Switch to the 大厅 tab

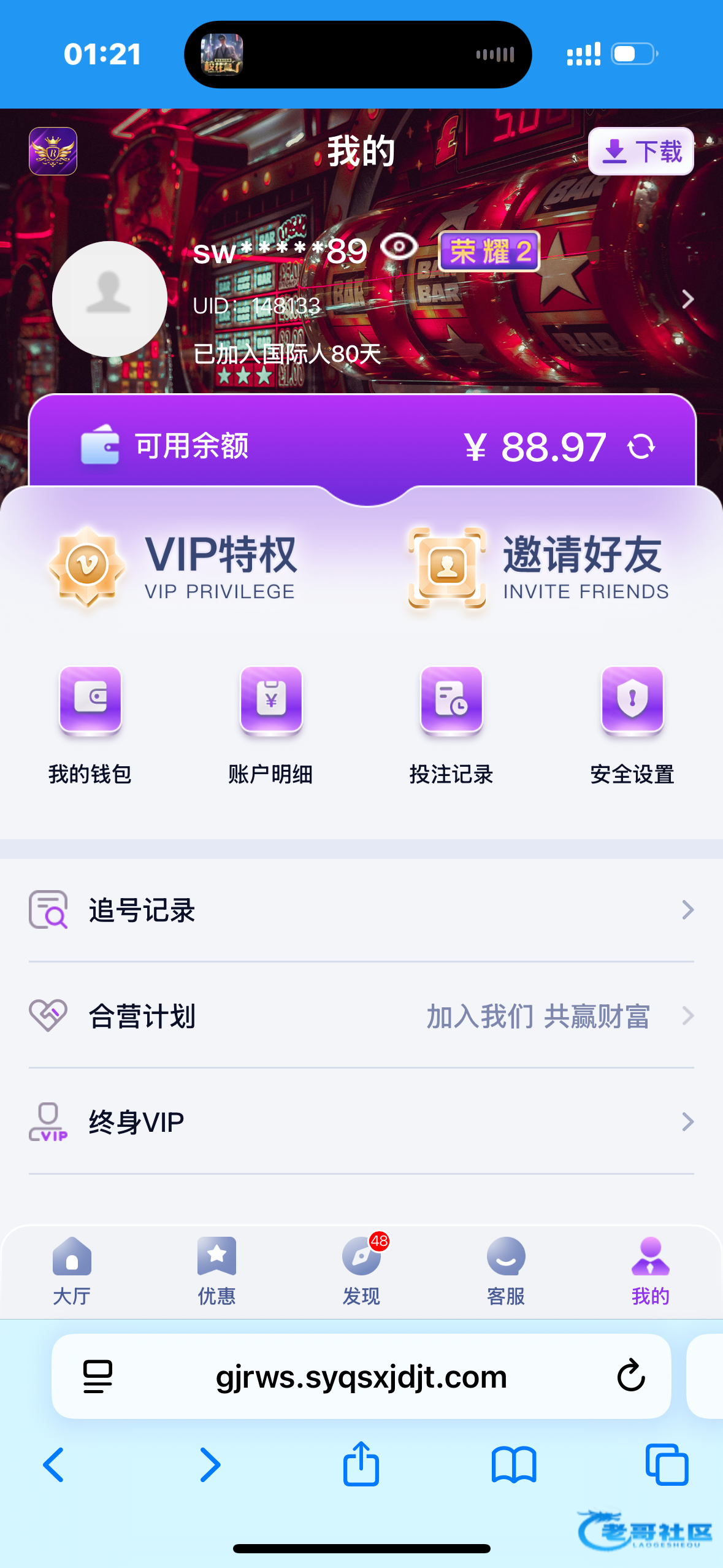(x=72, y=1271)
